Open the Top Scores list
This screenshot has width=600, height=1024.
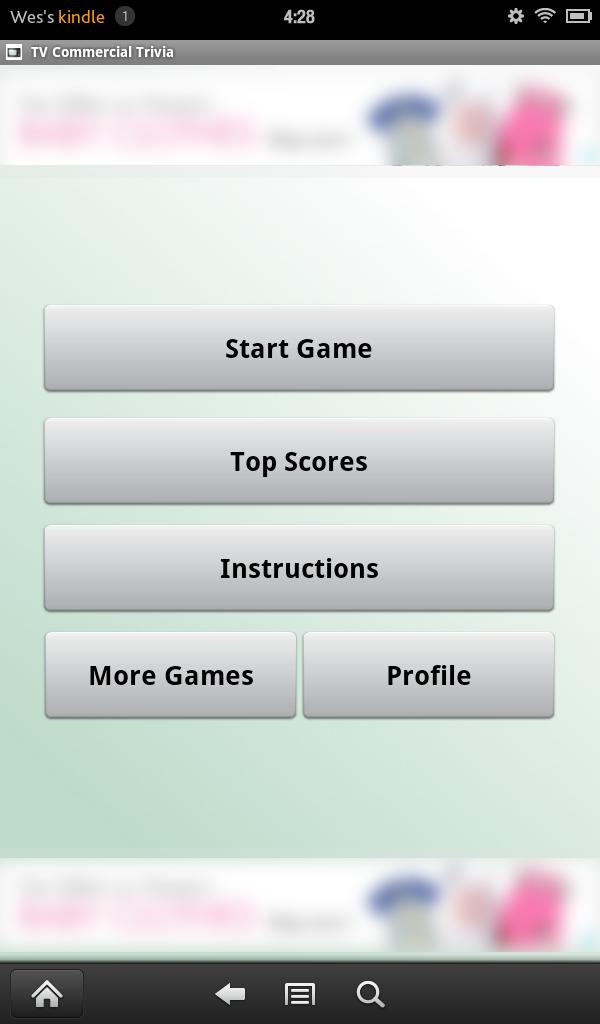tap(299, 461)
